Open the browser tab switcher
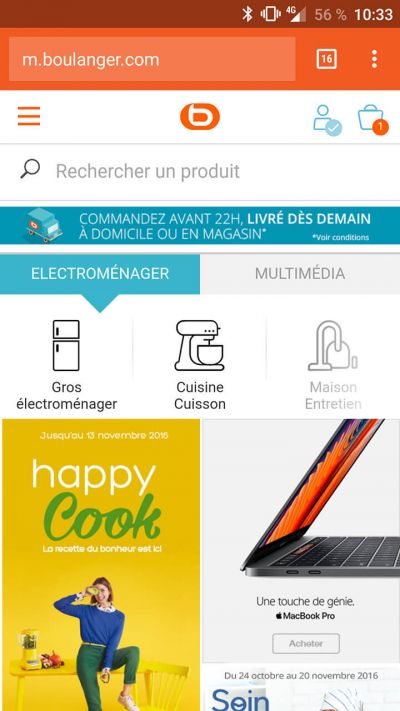400x711 pixels. (x=327, y=59)
